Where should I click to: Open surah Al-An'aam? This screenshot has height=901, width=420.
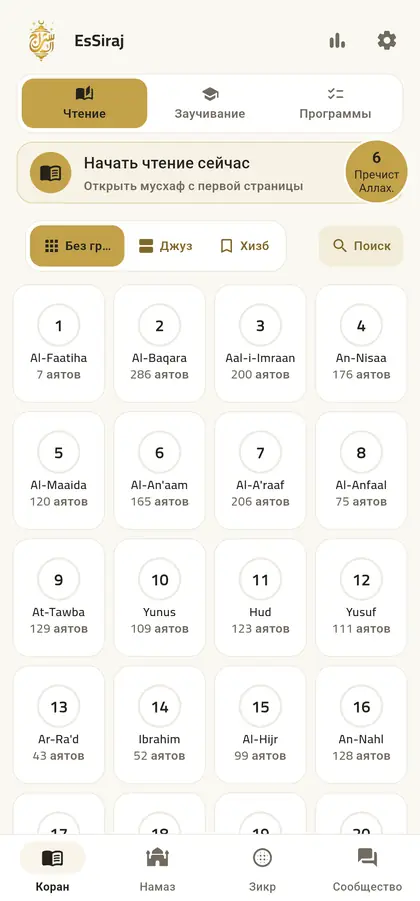(x=159, y=471)
